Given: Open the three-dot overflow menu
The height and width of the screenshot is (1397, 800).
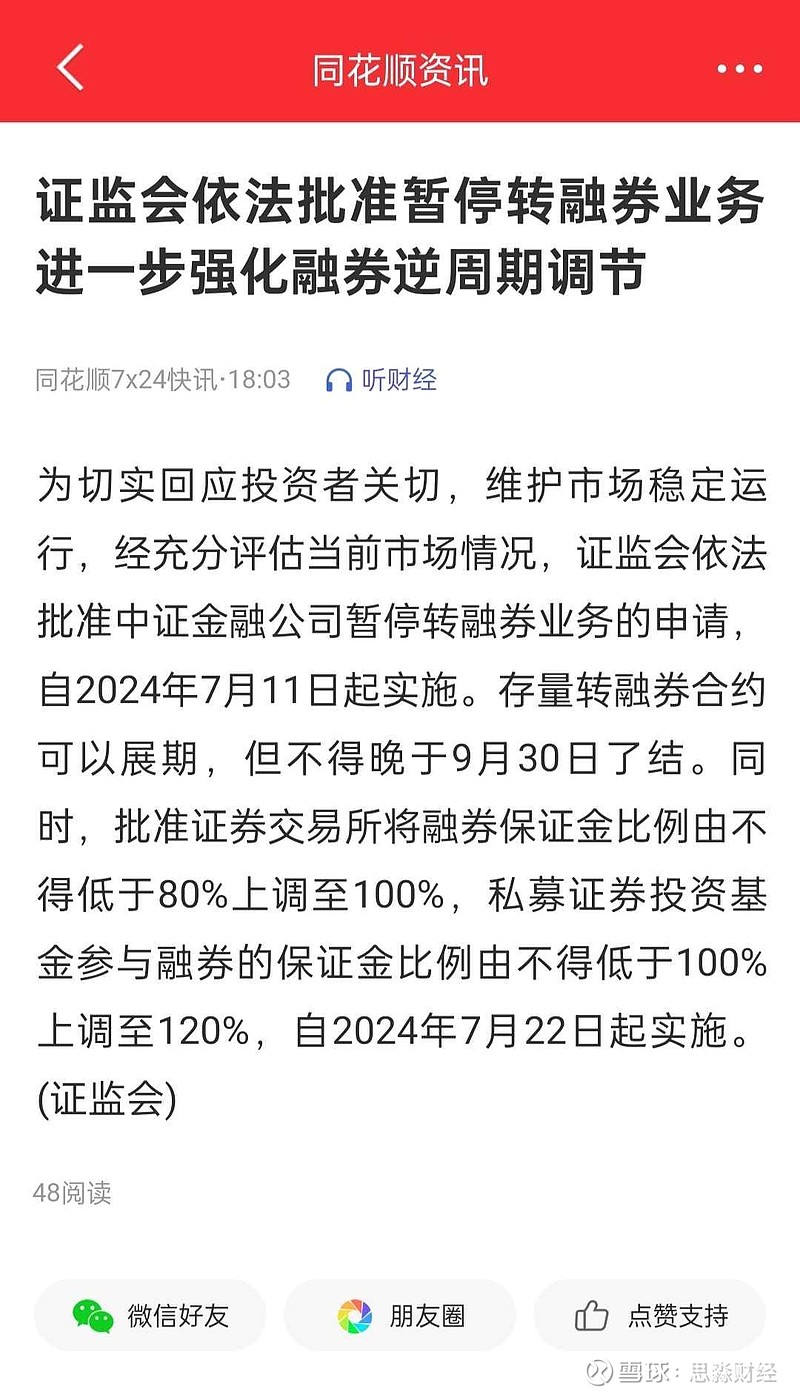Looking at the screenshot, I should click(740, 69).
